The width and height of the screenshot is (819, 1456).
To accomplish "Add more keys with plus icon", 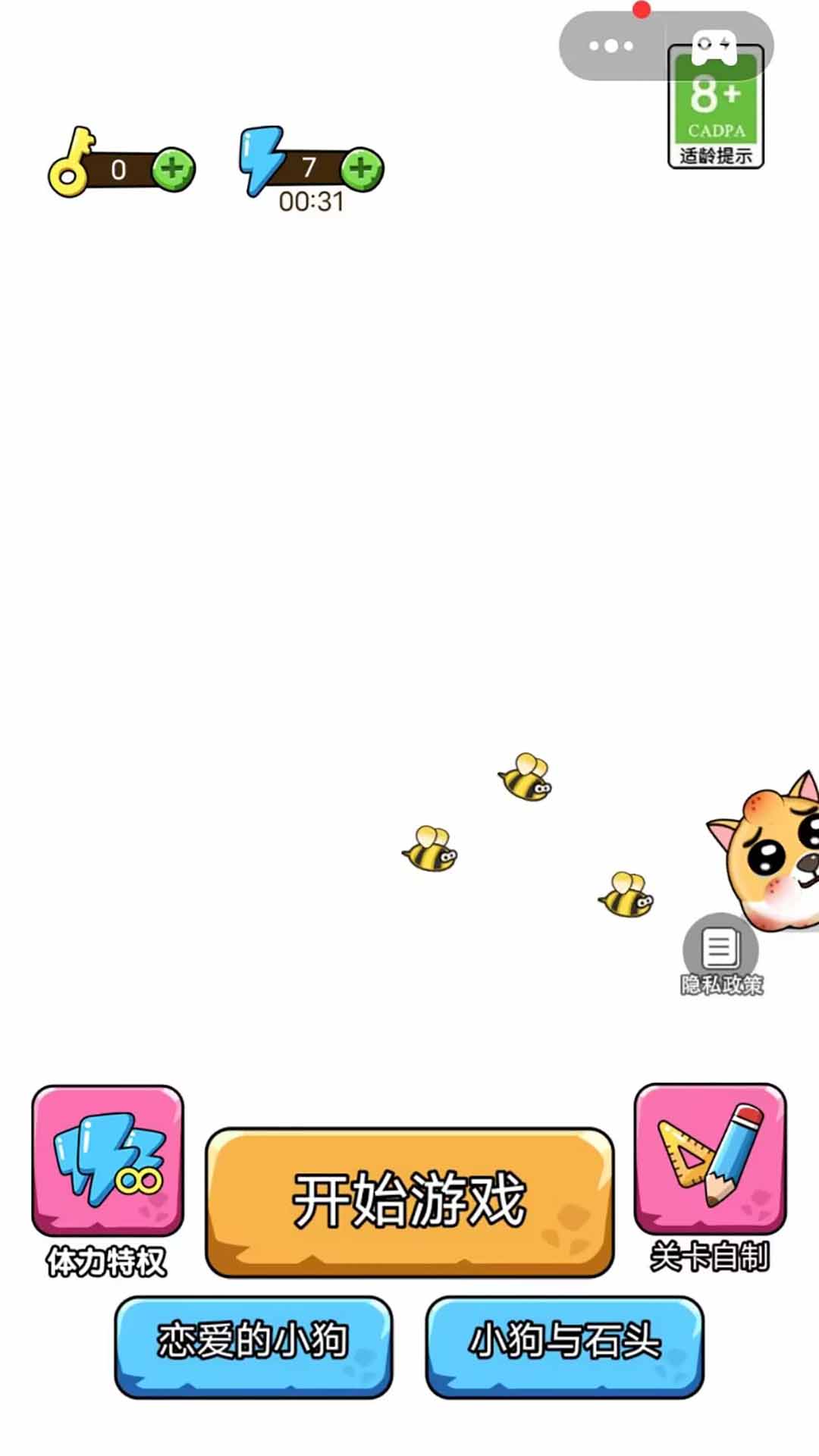I will (x=173, y=169).
